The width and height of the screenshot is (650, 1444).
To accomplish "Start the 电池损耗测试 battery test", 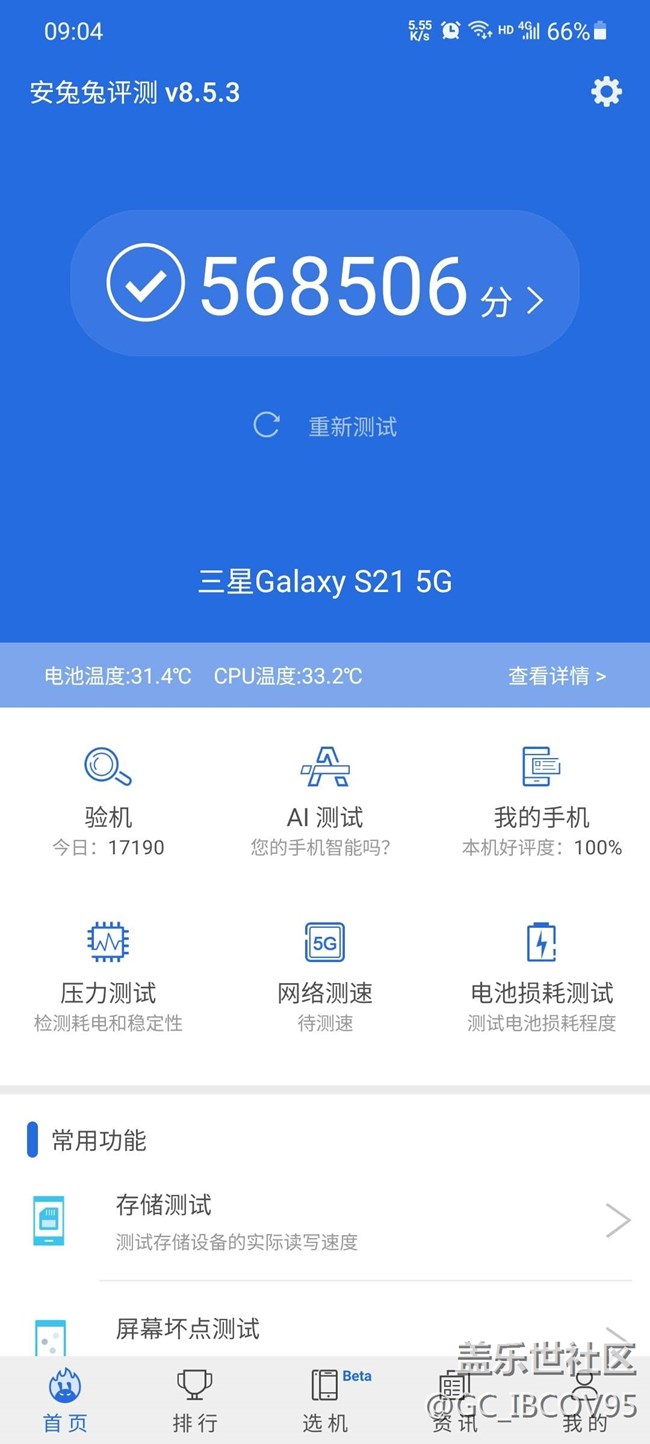I will click(541, 976).
